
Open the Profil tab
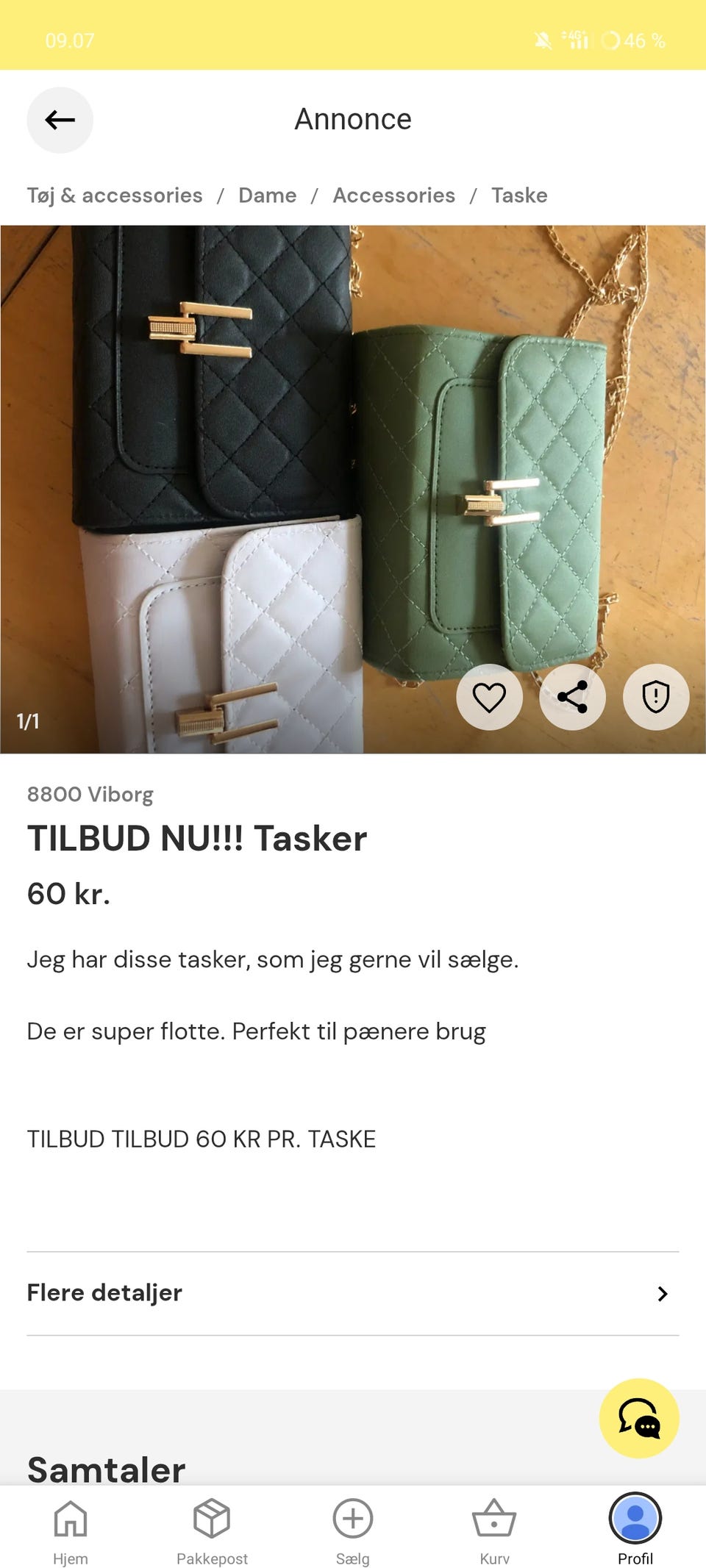click(x=634, y=1517)
